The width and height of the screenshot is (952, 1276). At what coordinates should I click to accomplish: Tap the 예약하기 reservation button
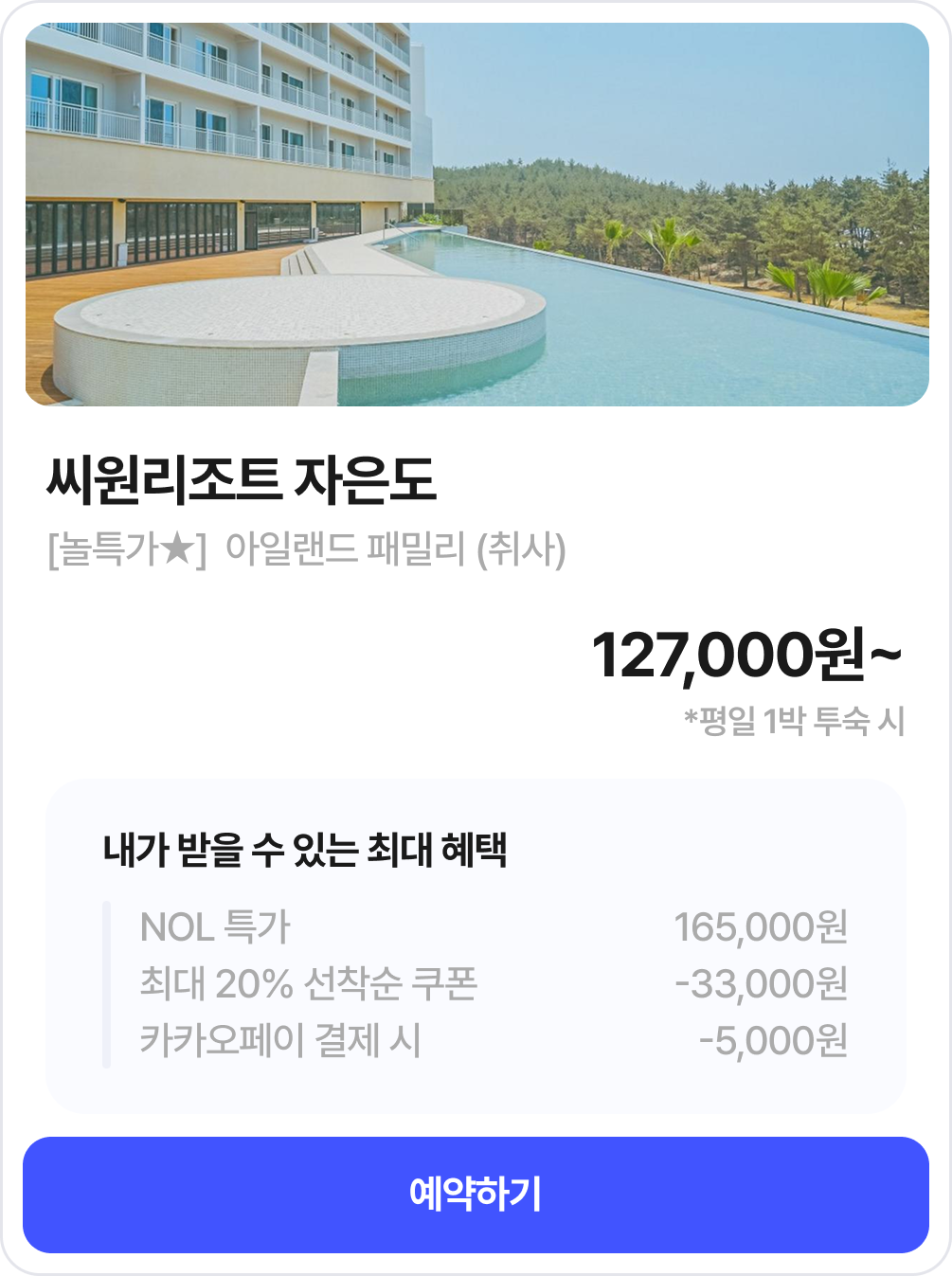pos(476,1195)
